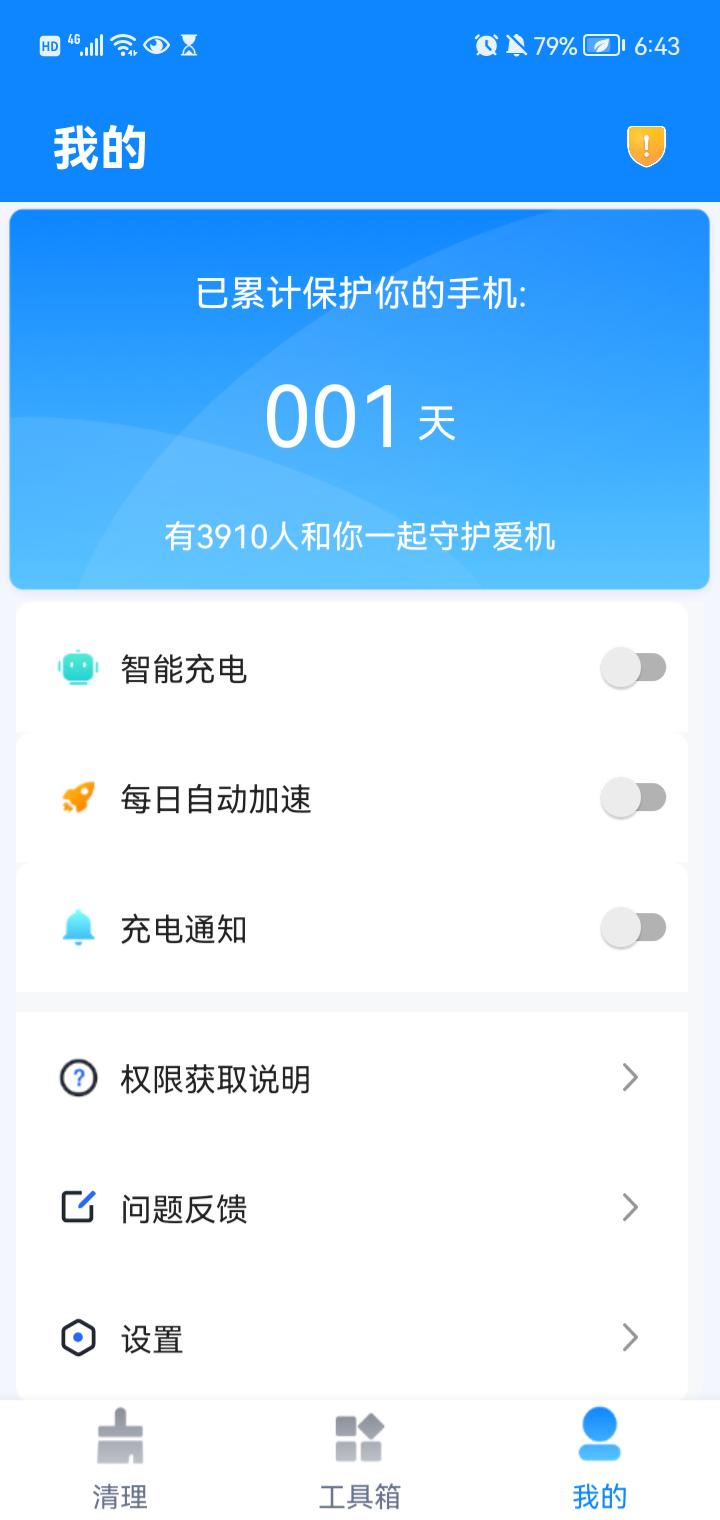Tap the 3910人守护爱机 text

pyautogui.click(x=360, y=537)
